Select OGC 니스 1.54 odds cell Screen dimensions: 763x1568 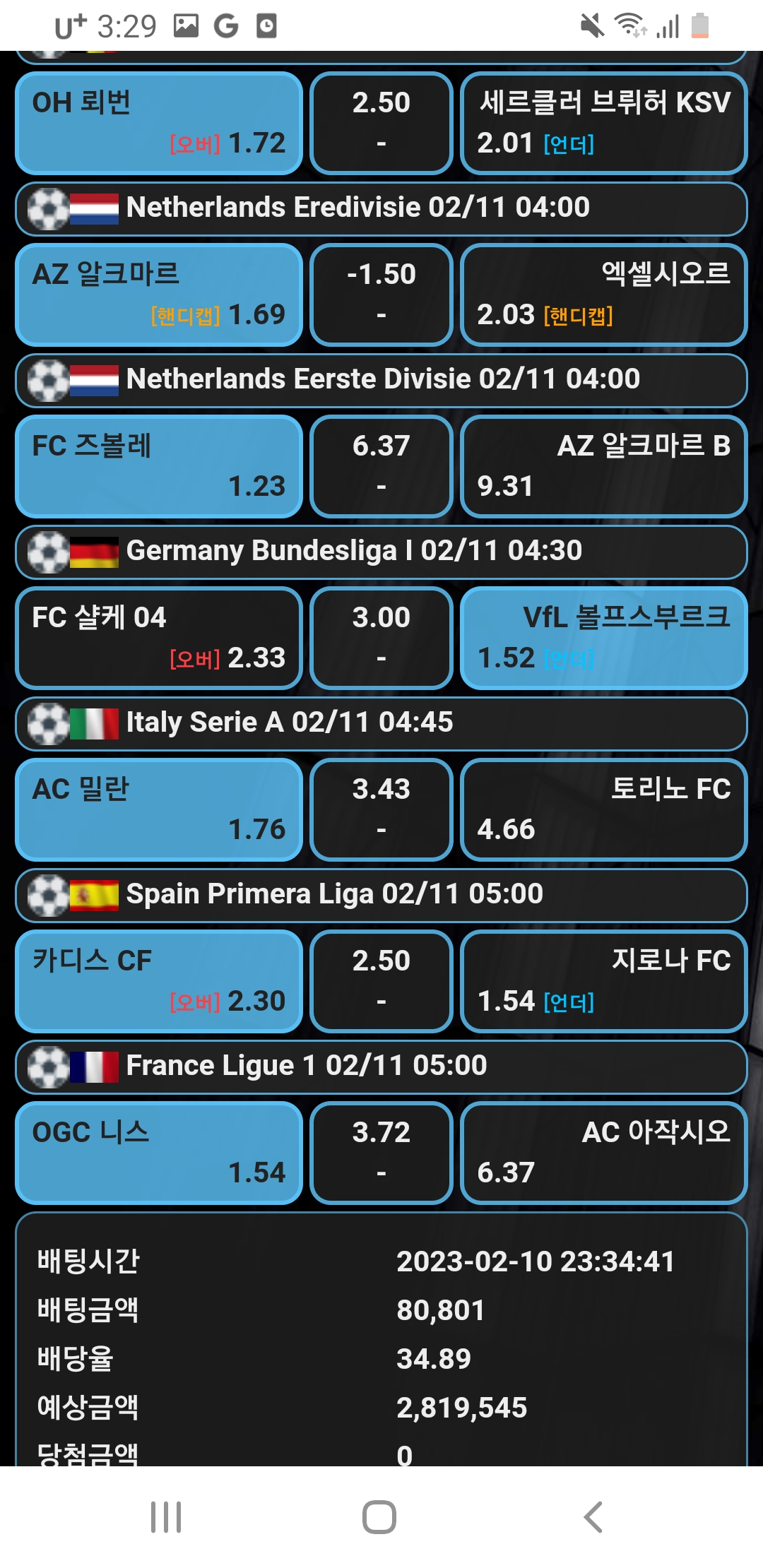coord(159,1153)
